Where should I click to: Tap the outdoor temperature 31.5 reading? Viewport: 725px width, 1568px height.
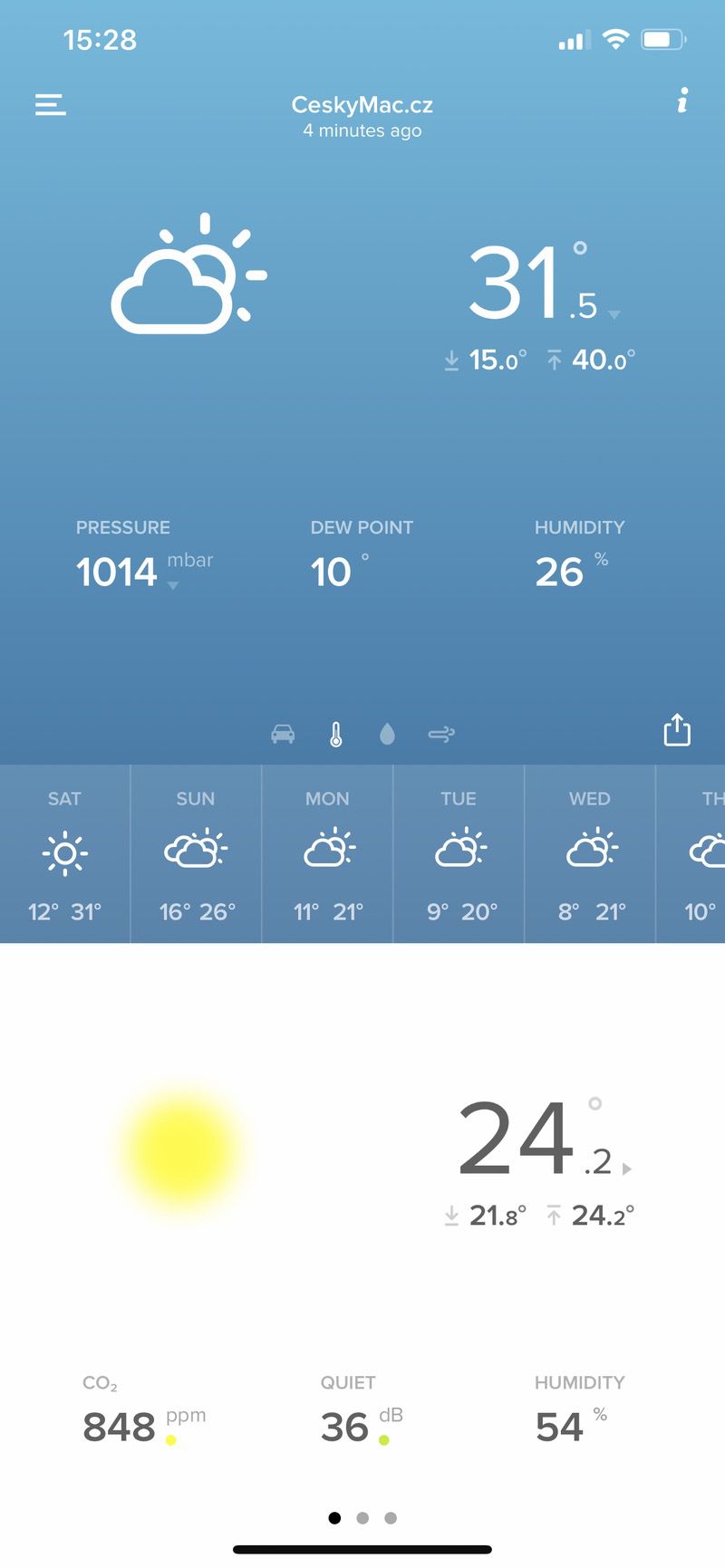pyautogui.click(x=535, y=284)
